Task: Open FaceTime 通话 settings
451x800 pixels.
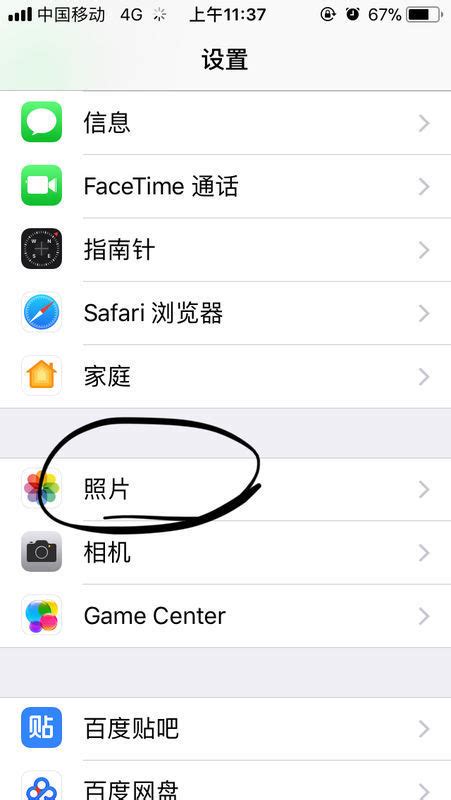Action: click(x=226, y=187)
